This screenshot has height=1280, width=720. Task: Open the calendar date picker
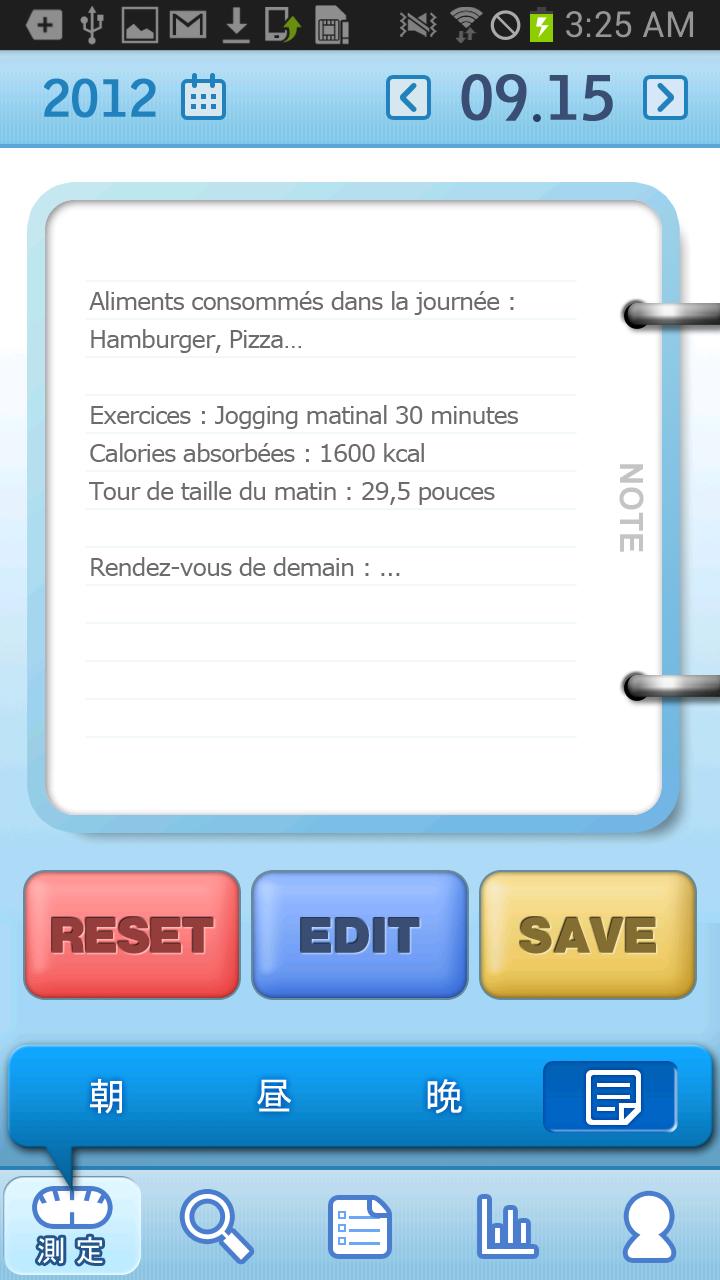tap(203, 97)
